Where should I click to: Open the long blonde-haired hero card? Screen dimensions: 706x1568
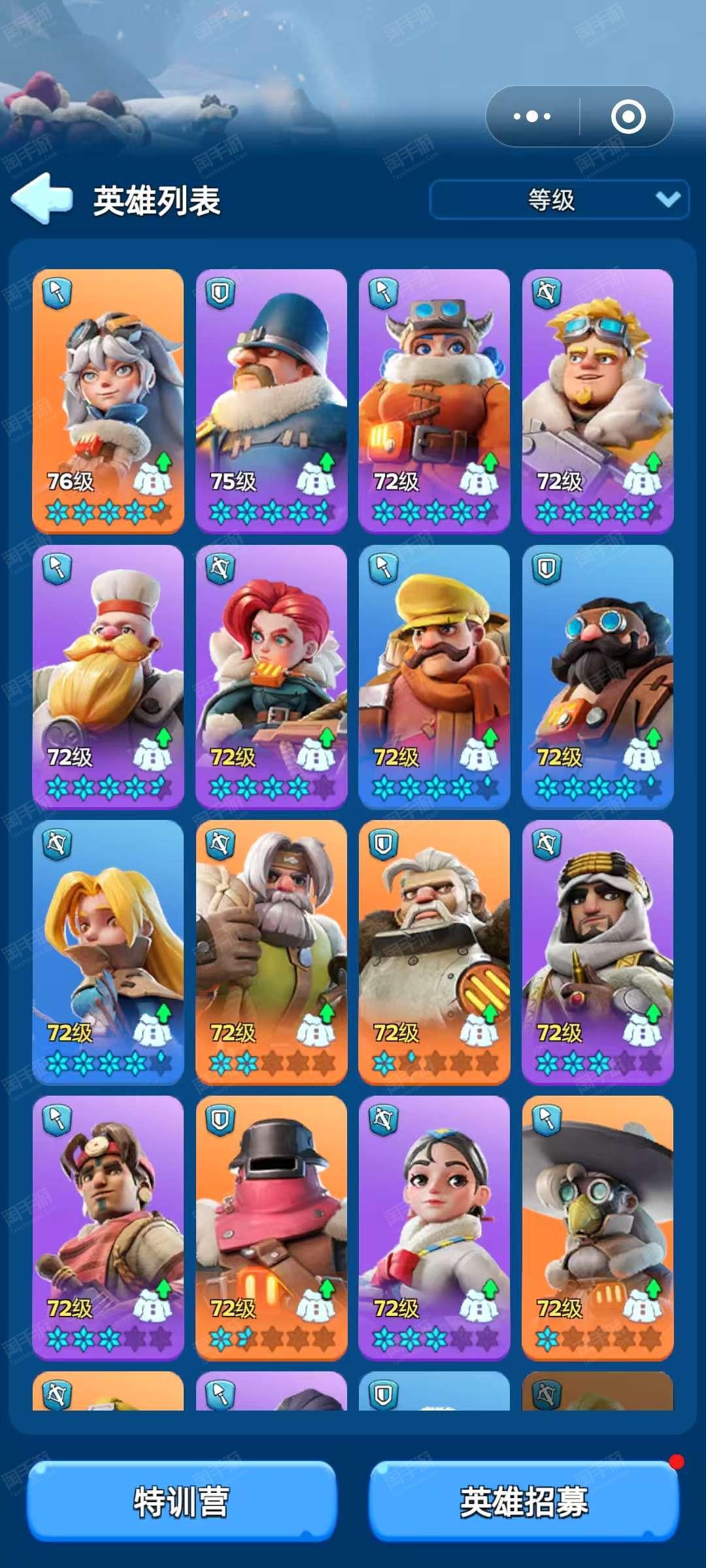pyautogui.click(x=109, y=953)
